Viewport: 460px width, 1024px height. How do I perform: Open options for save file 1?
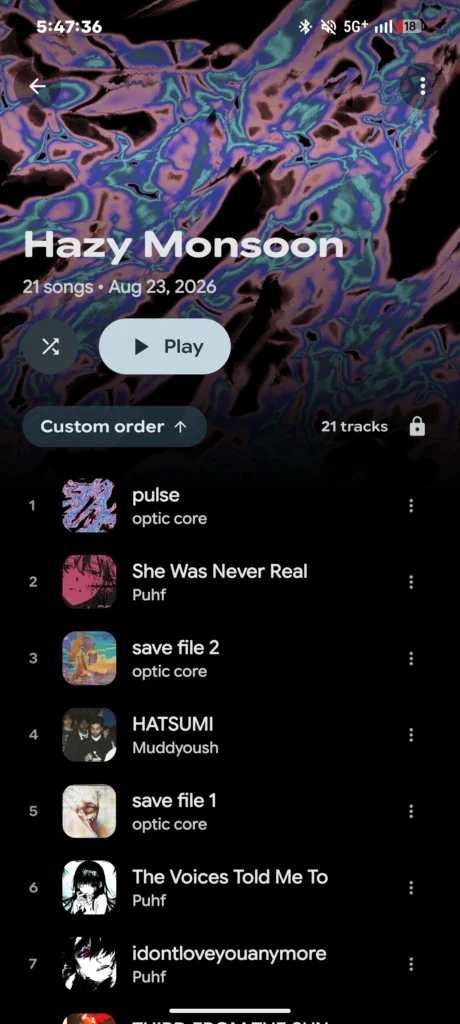click(x=411, y=811)
